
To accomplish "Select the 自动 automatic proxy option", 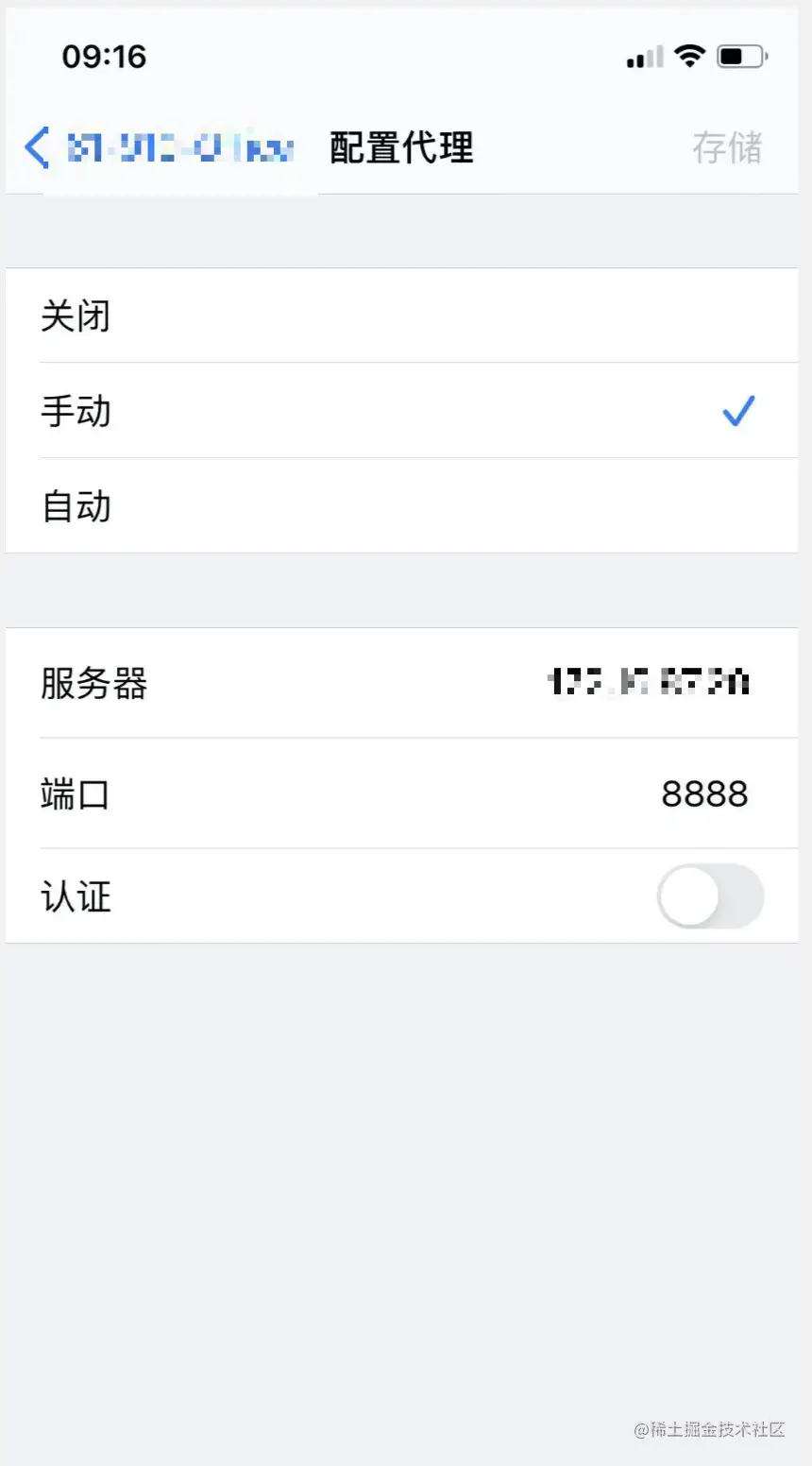I will tap(401, 506).
